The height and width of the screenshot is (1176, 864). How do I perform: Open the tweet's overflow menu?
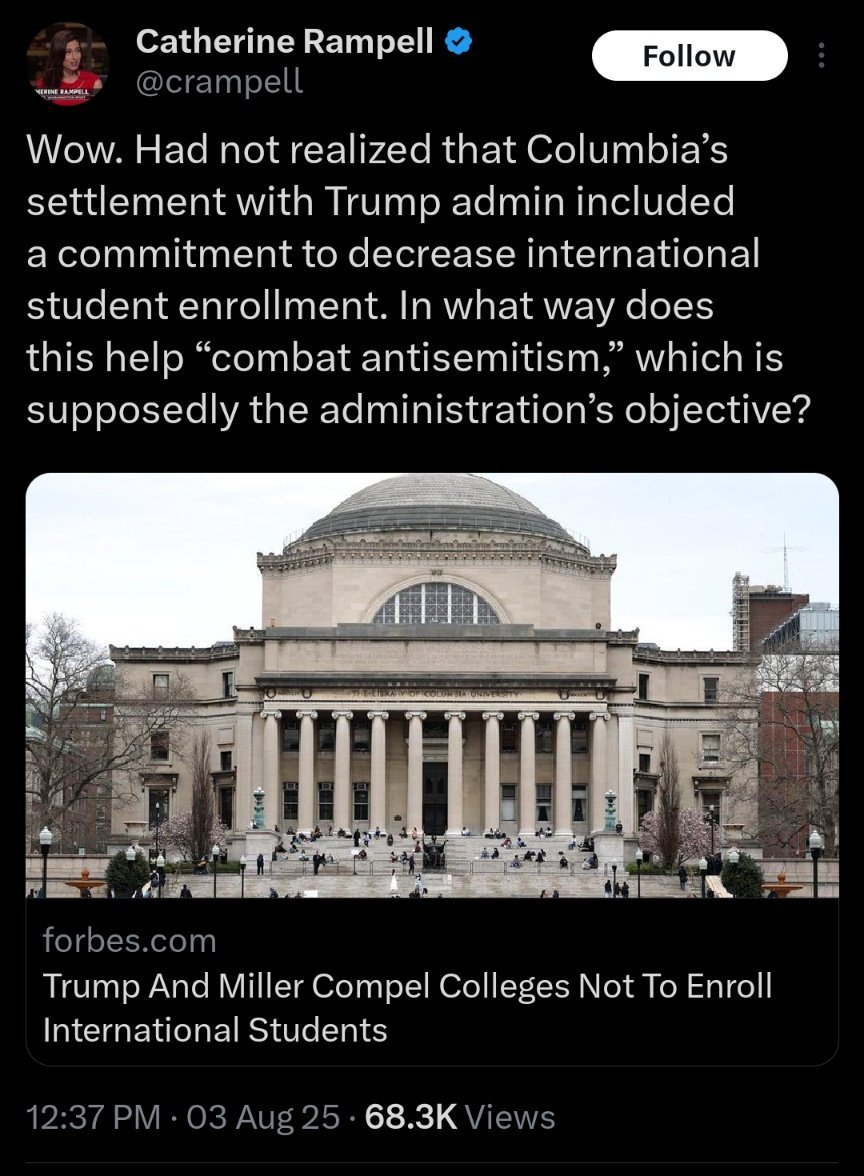(x=822, y=56)
